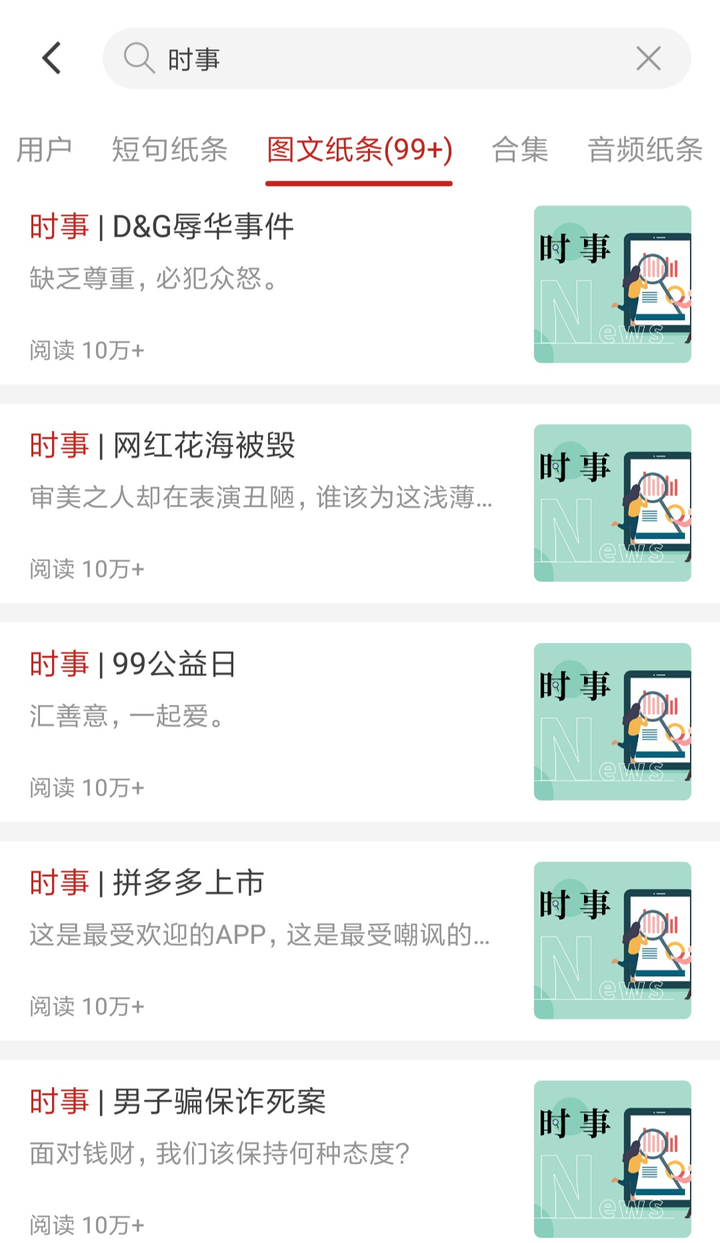720x1243 pixels.
Task: Select the 图文纸条(99+) tab
Action: (357, 148)
